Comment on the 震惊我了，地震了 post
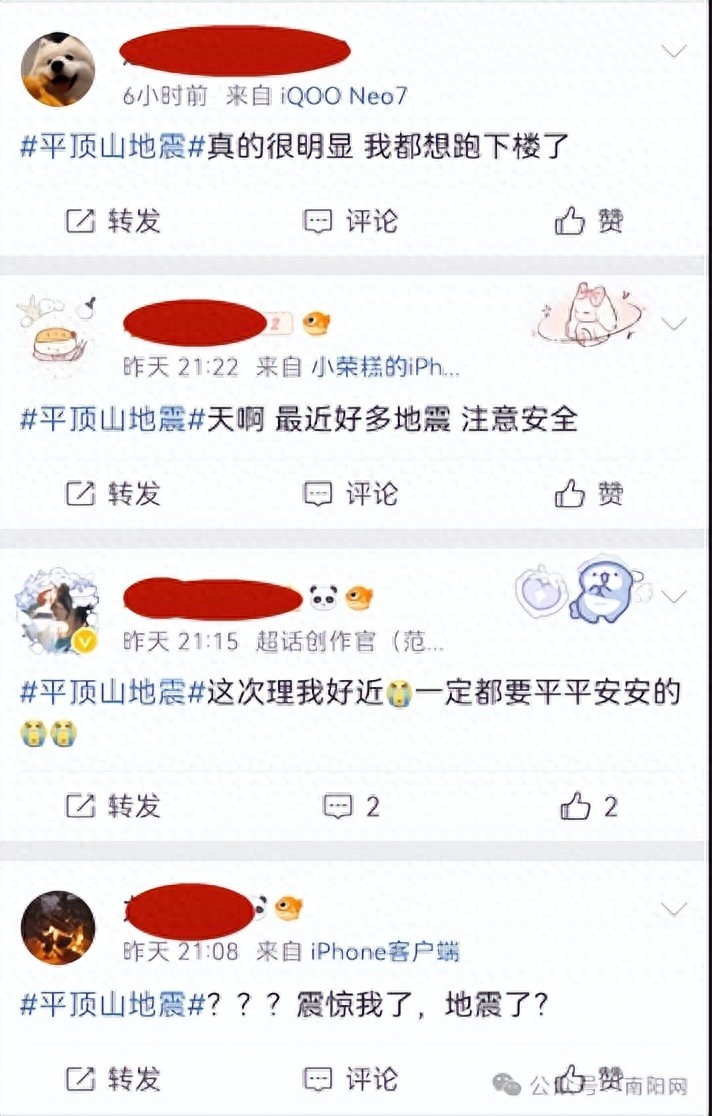The image size is (712, 1116). (x=350, y=1078)
